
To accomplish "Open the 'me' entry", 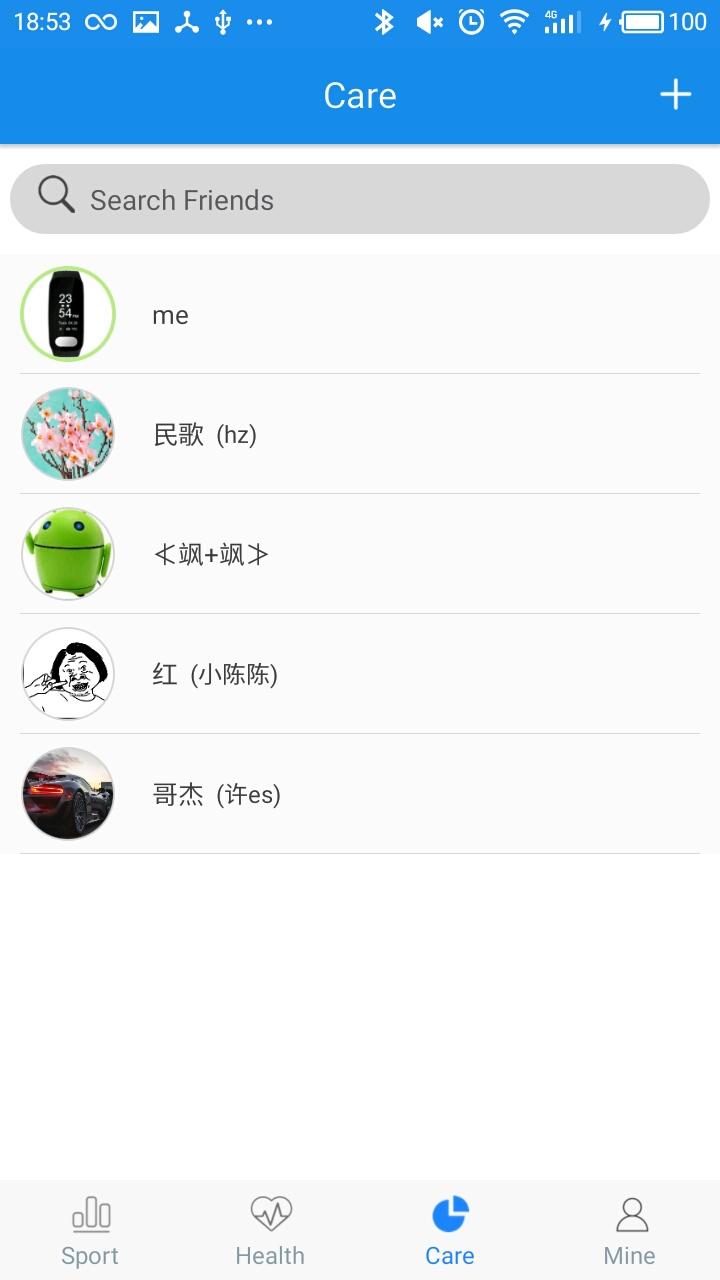I will (360, 315).
